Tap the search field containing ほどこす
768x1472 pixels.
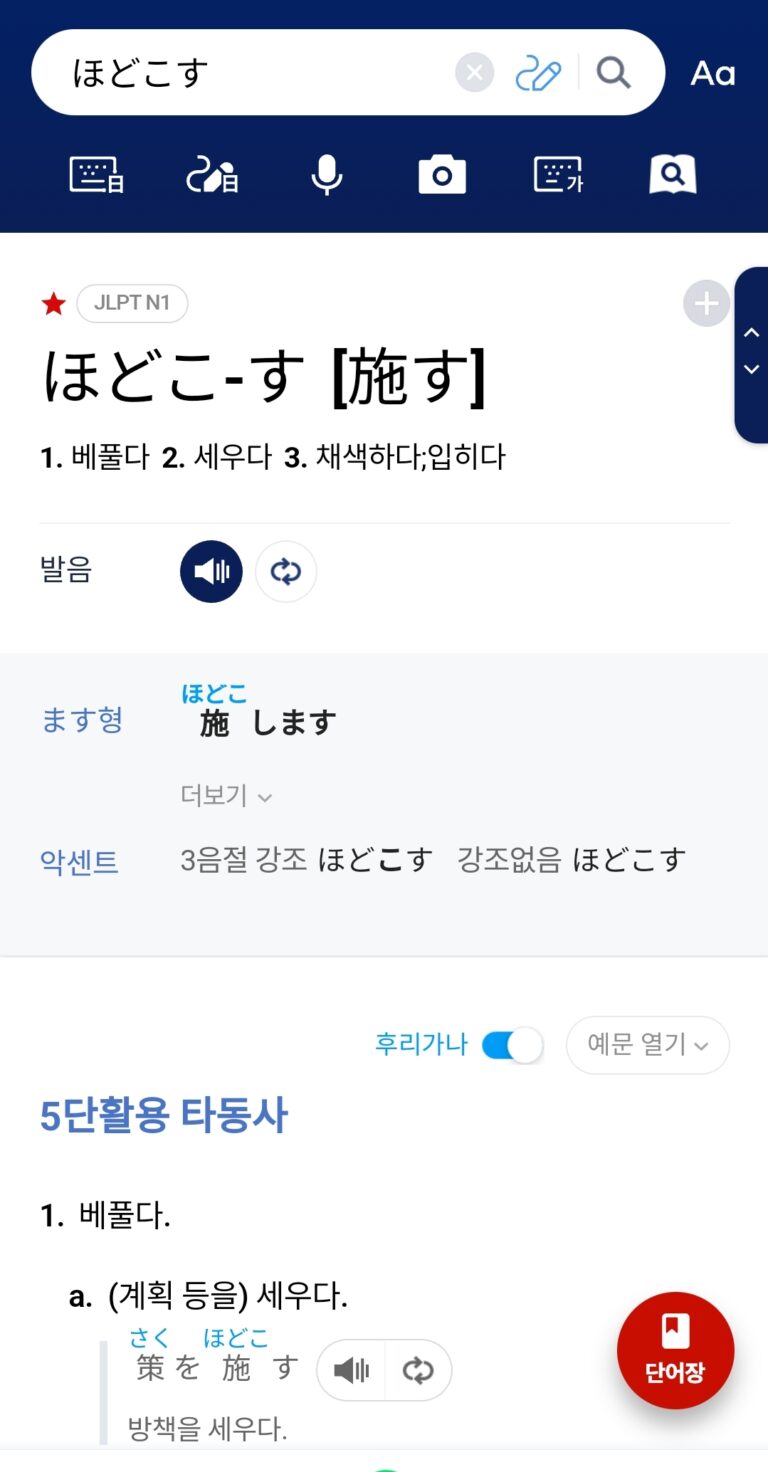pos(250,73)
